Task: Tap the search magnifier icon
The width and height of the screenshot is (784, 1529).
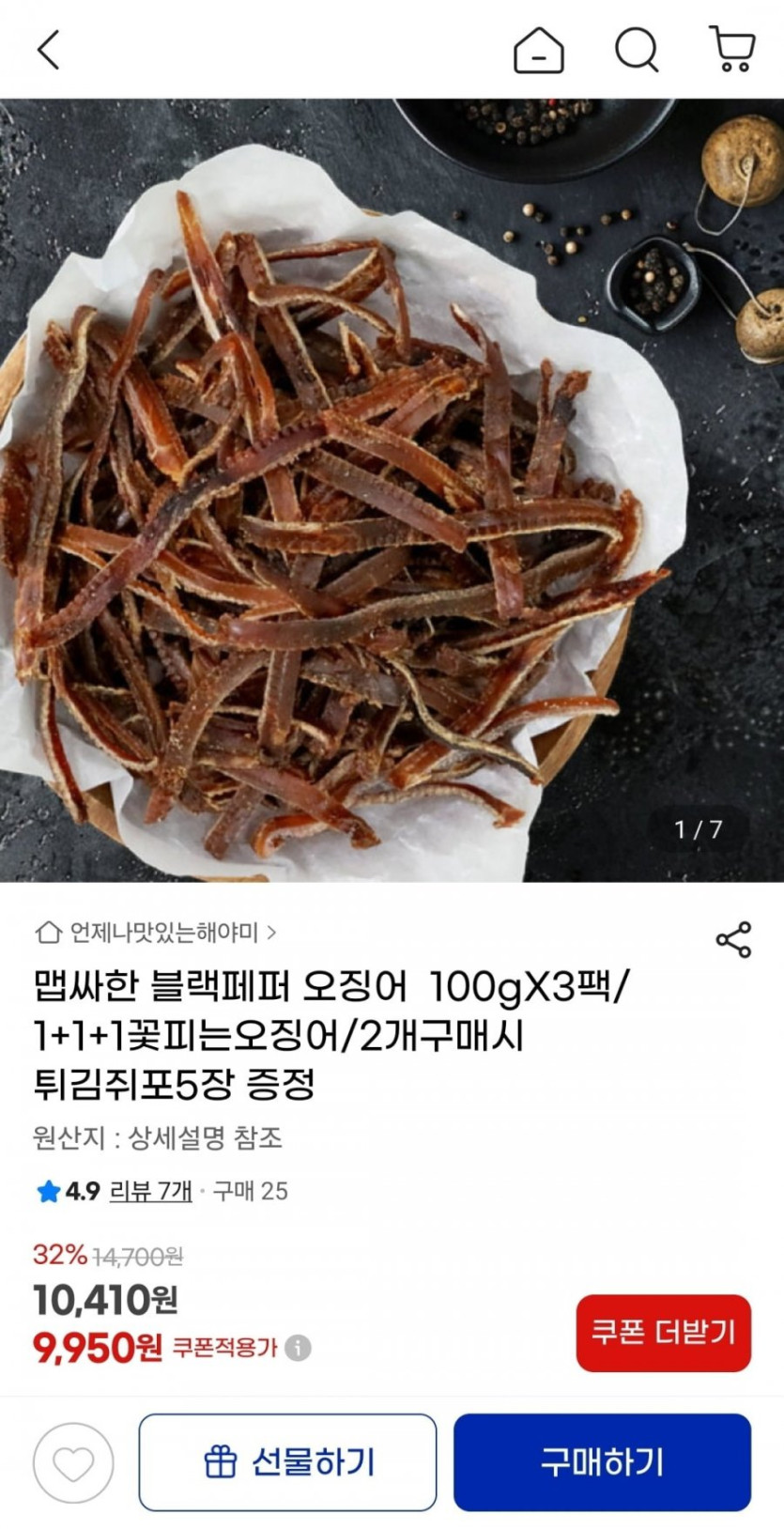Action: [x=638, y=52]
